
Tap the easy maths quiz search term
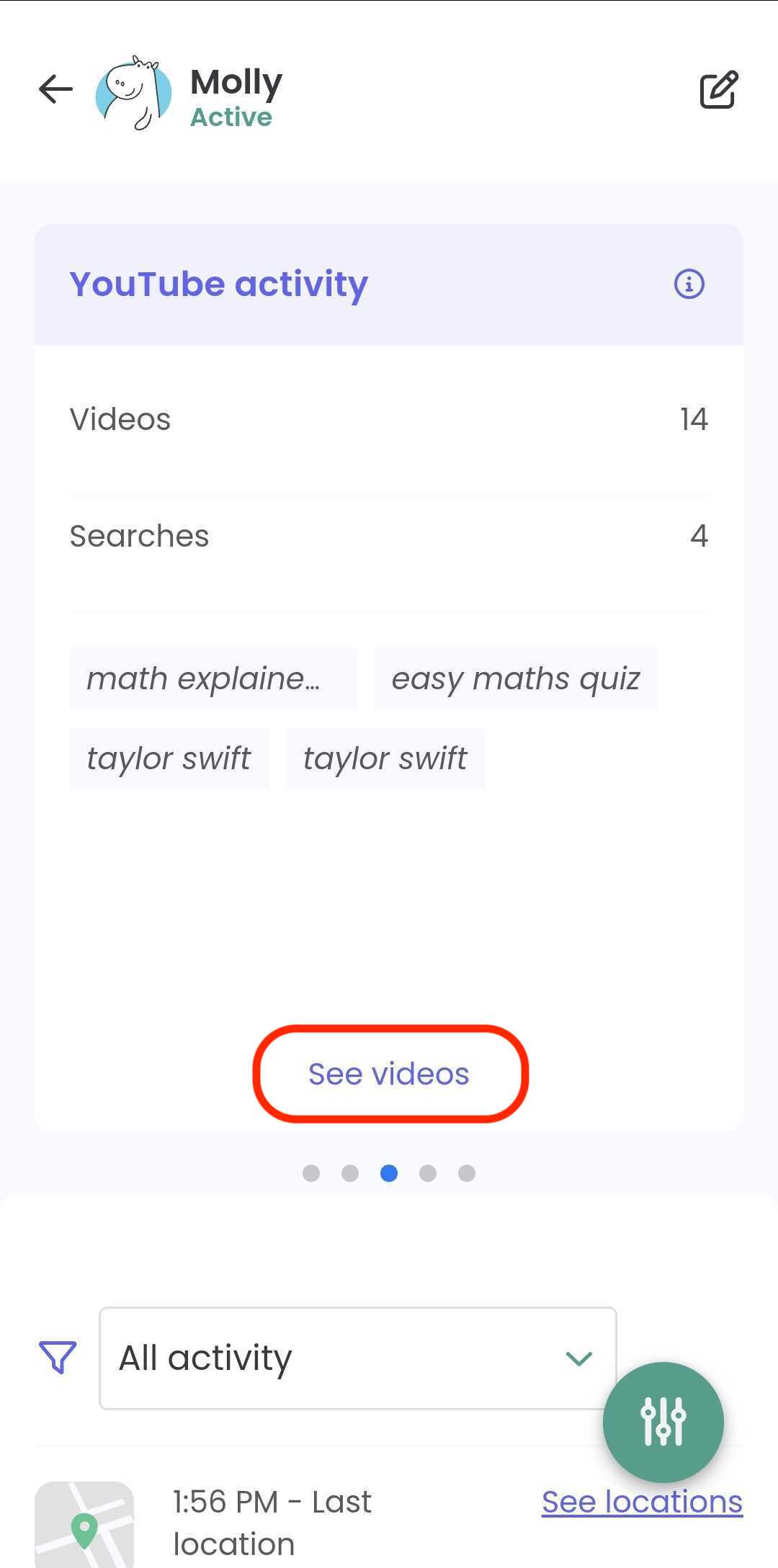[514, 678]
